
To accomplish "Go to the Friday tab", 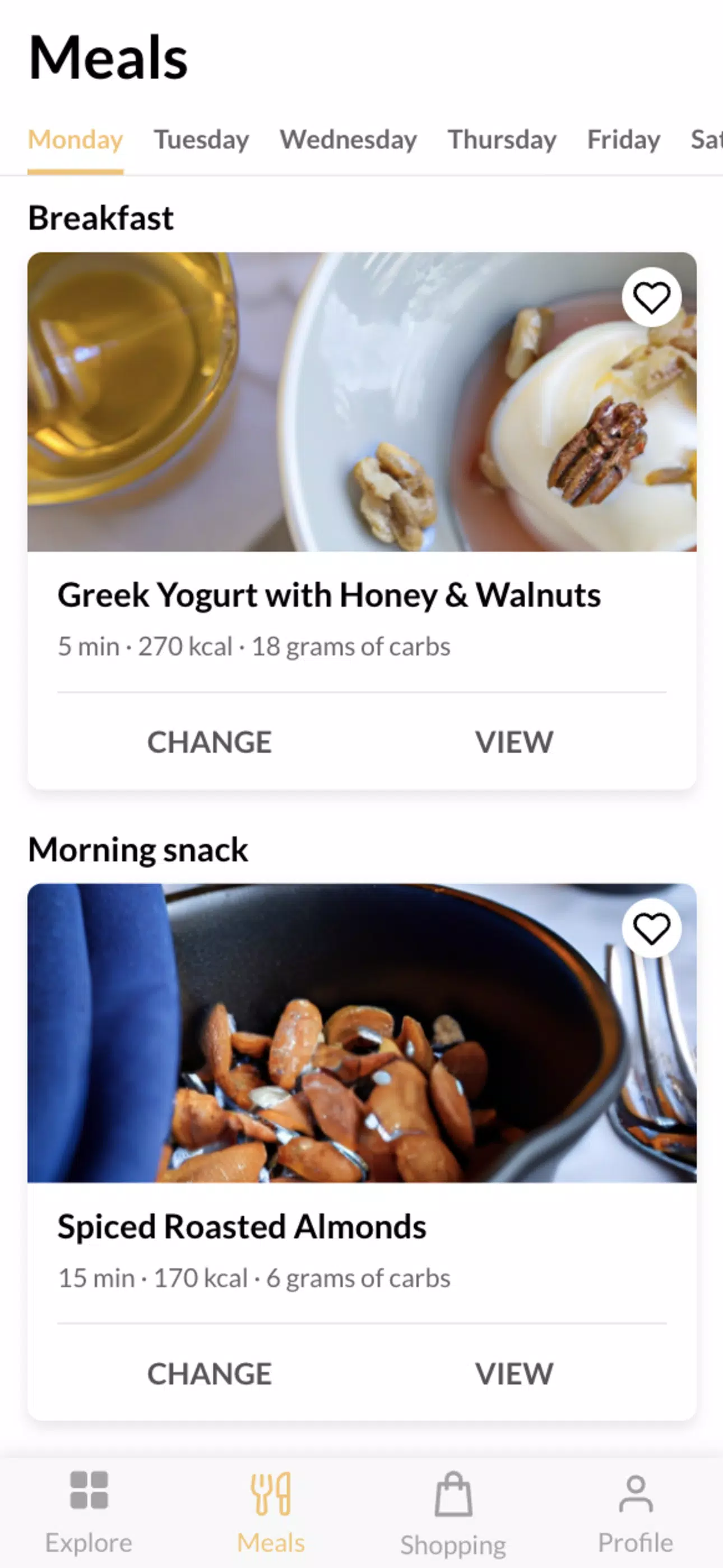I will (623, 140).
